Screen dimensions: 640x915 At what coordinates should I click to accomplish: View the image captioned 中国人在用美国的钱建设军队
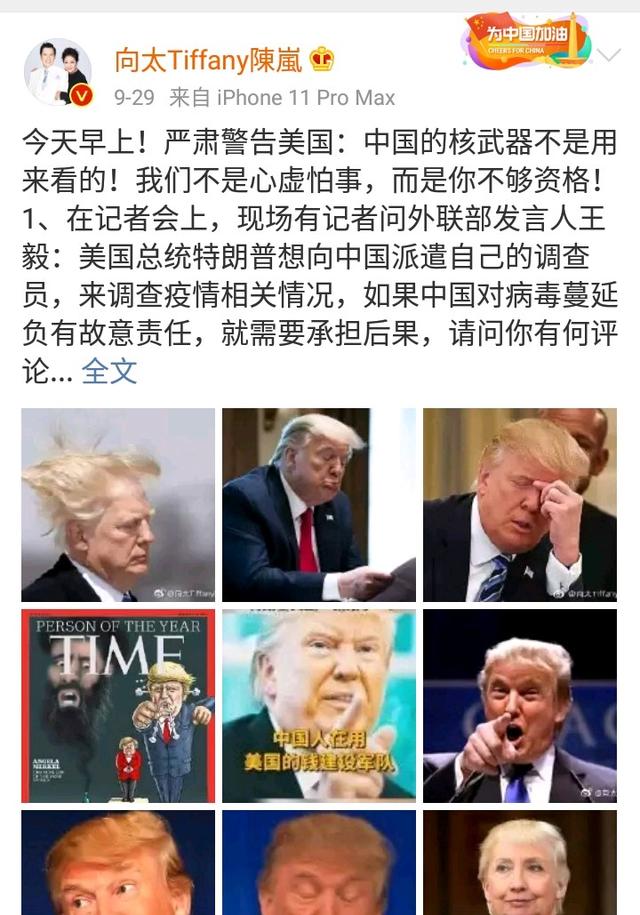319,706
